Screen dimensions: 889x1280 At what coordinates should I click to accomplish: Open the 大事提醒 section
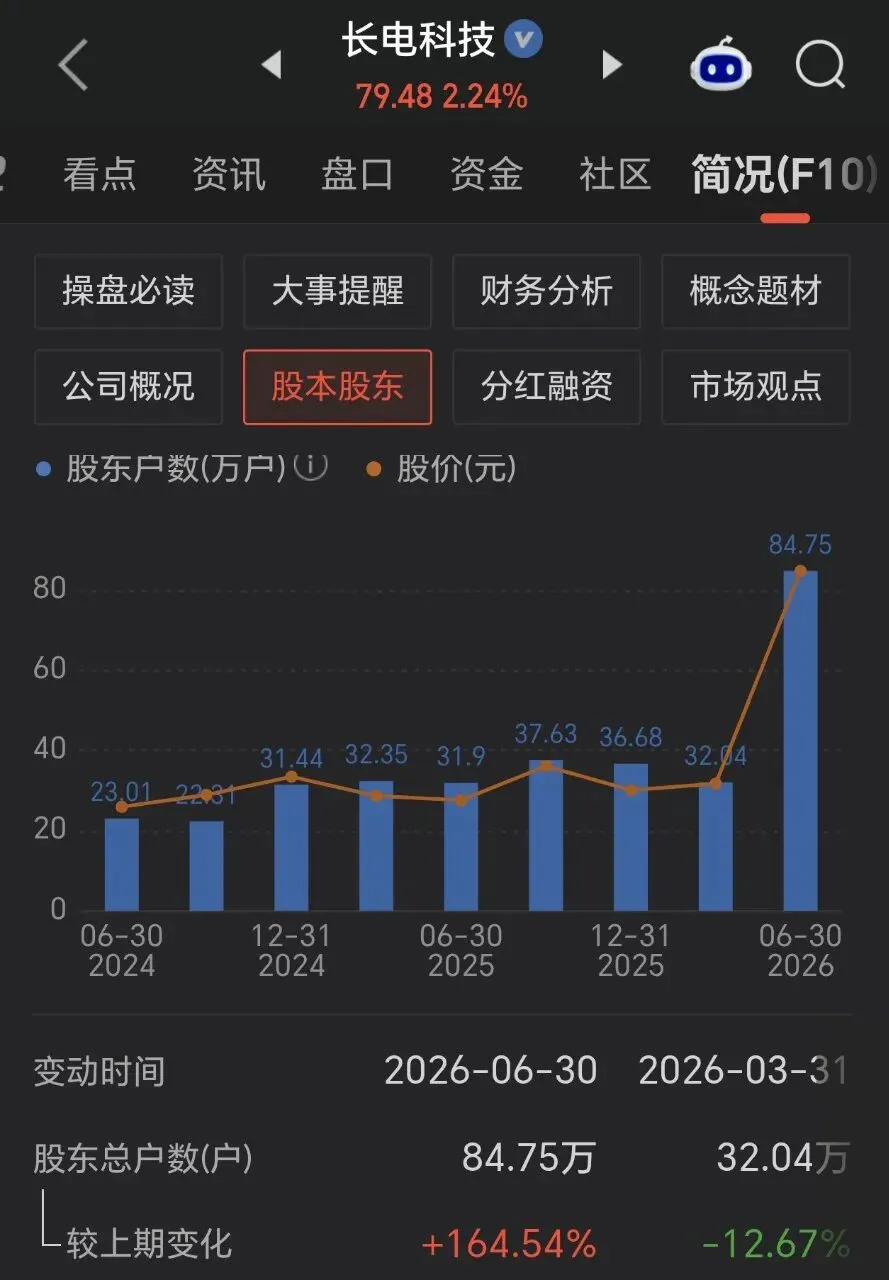point(338,291)
